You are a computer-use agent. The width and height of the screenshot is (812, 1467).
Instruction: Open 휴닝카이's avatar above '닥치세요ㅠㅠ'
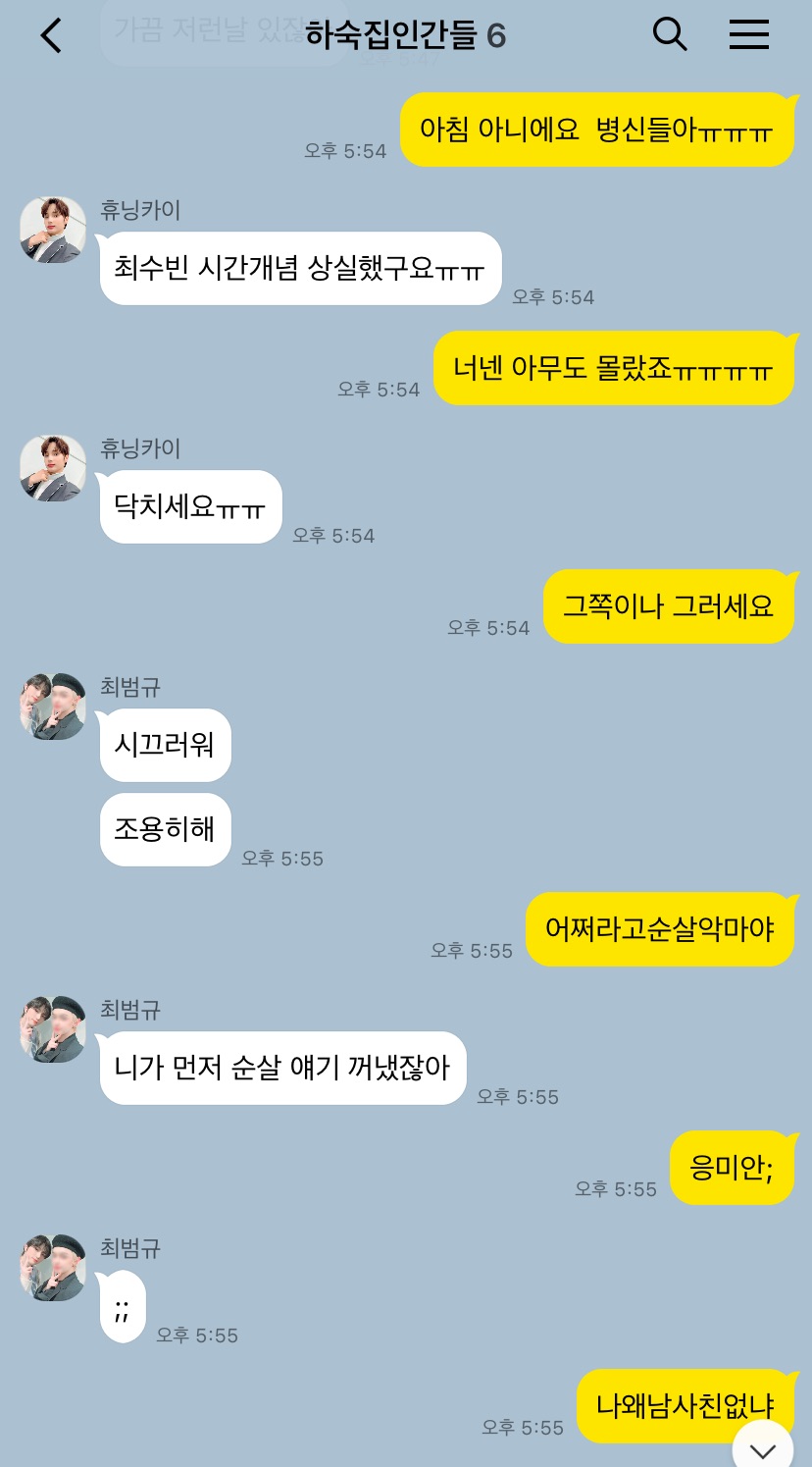click(53, 468)
